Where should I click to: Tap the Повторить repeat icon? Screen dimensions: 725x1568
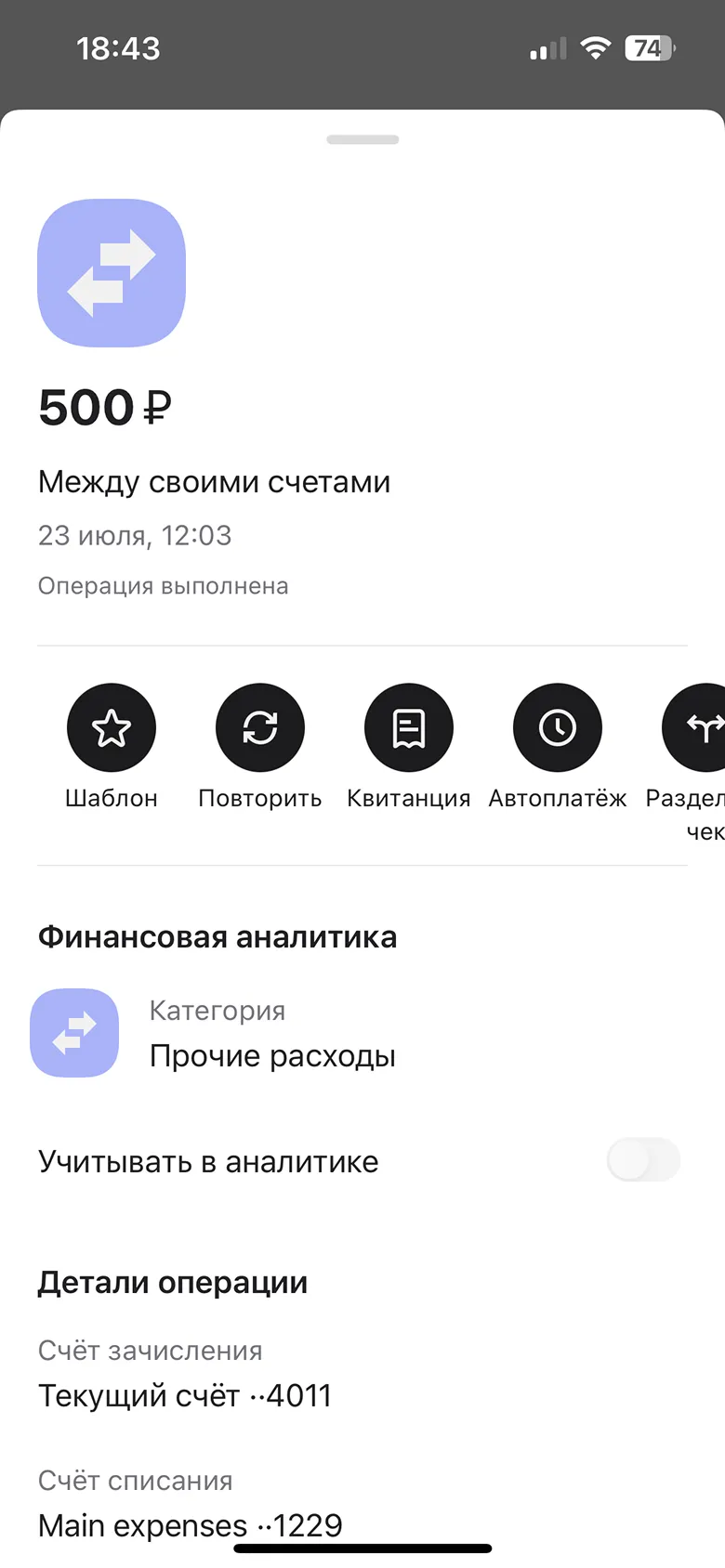click(x=260, y=727)
